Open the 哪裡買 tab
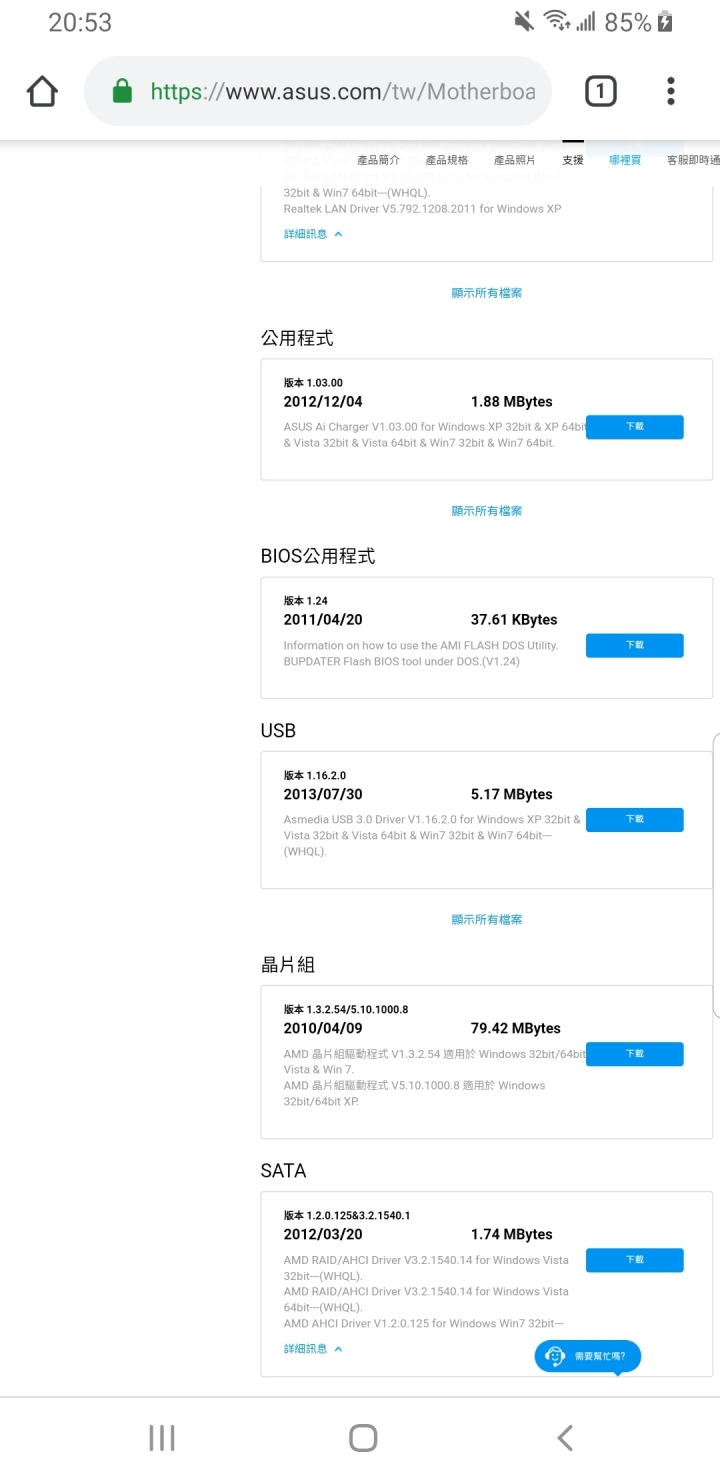Screen dimensions: 720x1480 (x=625, y=160)
